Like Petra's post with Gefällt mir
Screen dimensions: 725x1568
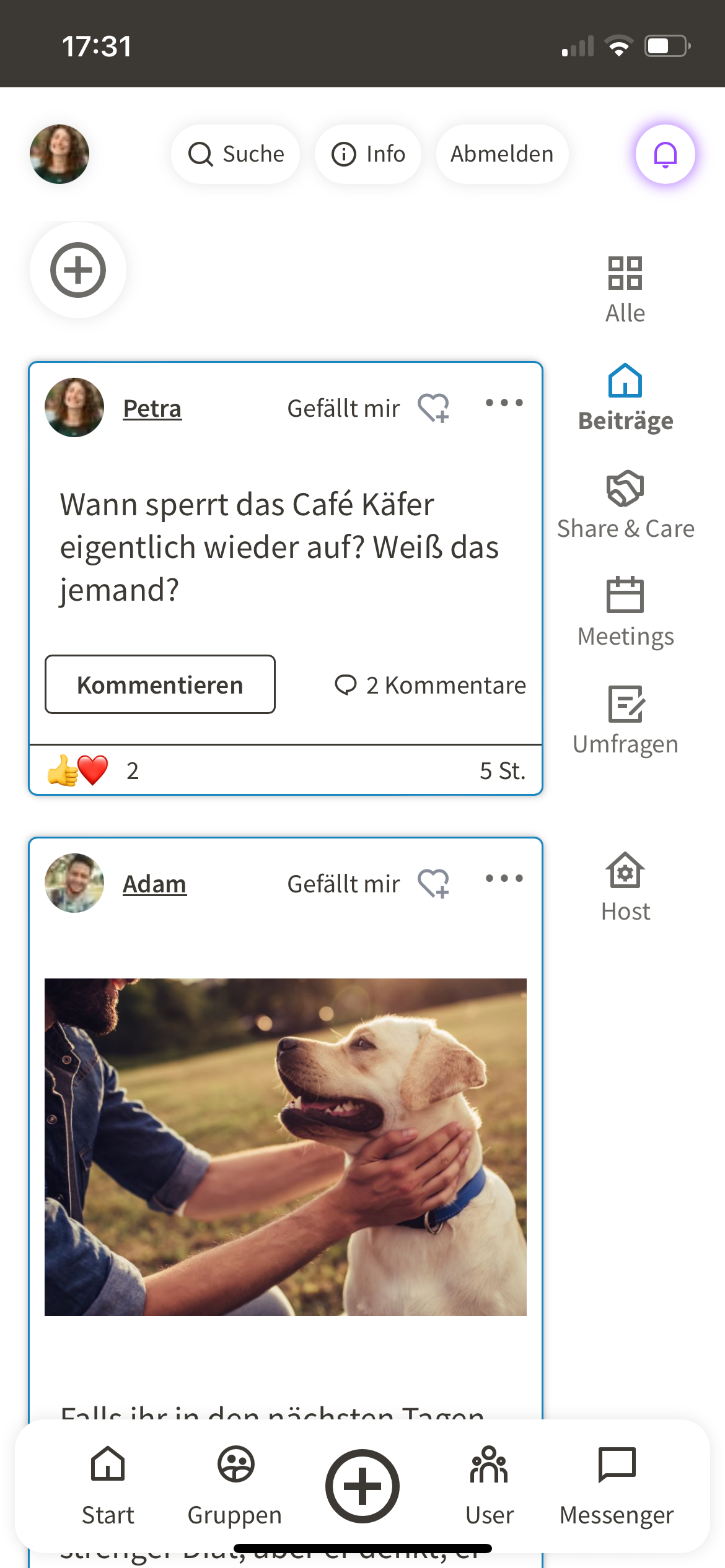click(368, 408)
